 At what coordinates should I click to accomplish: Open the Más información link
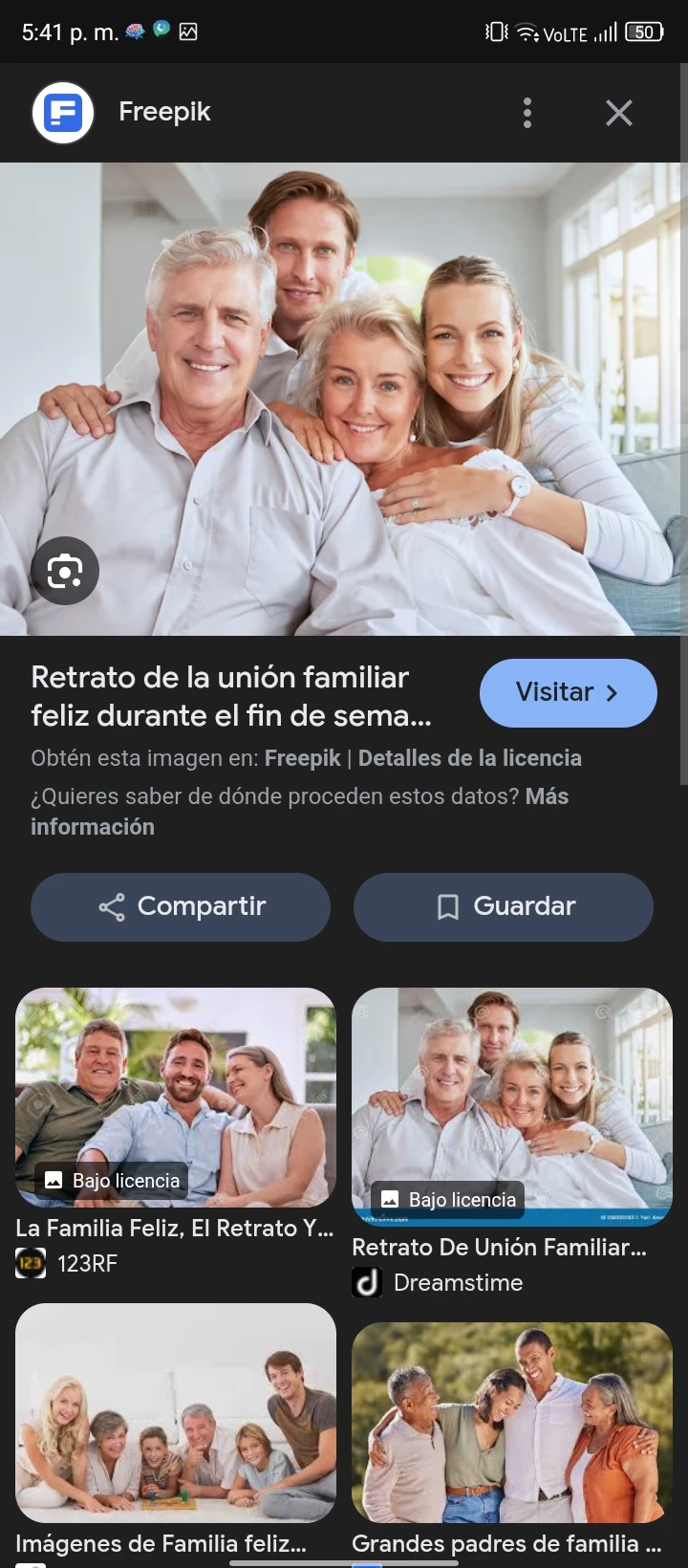point(546,796)
